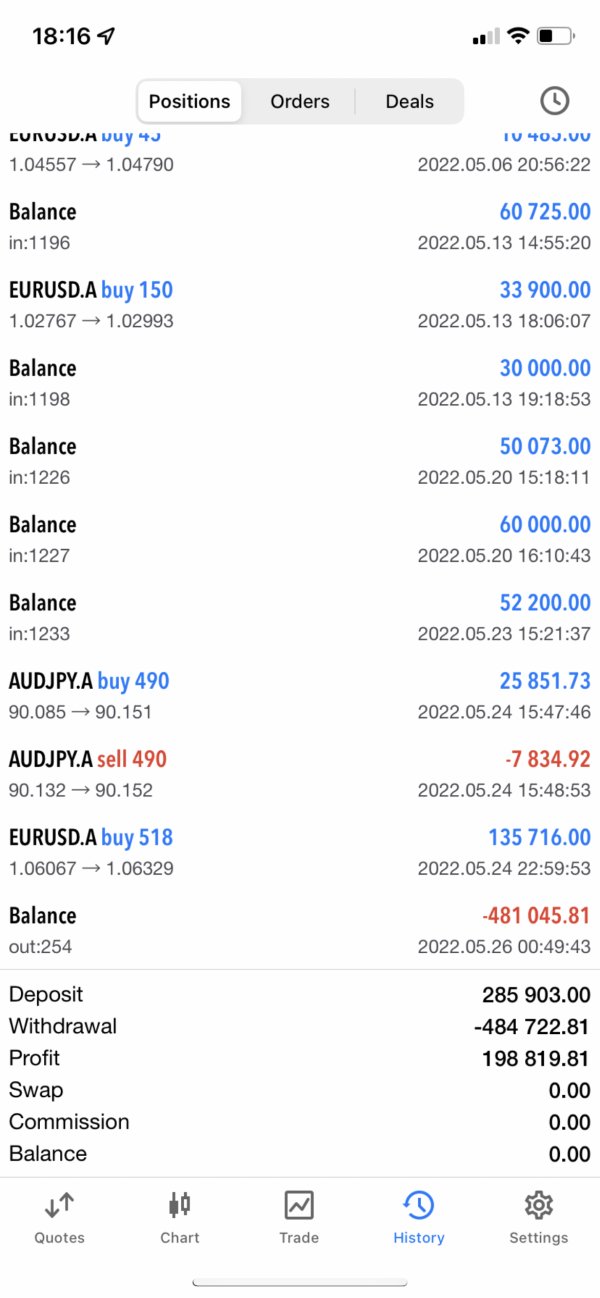Screen dimensions: 600x1298
Task: Expand the EURUSD.A buy 518 position
Action: (x=300, y=852)
